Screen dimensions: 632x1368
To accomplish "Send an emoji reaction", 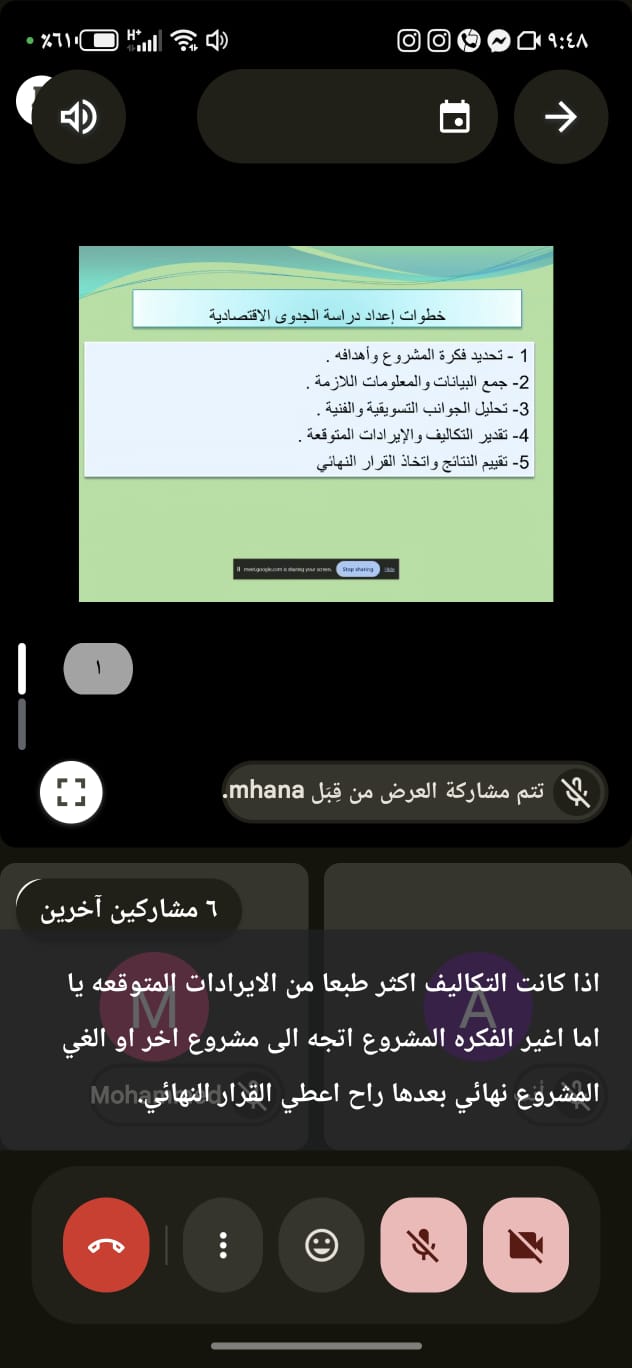I will [x=321, y=1246].
